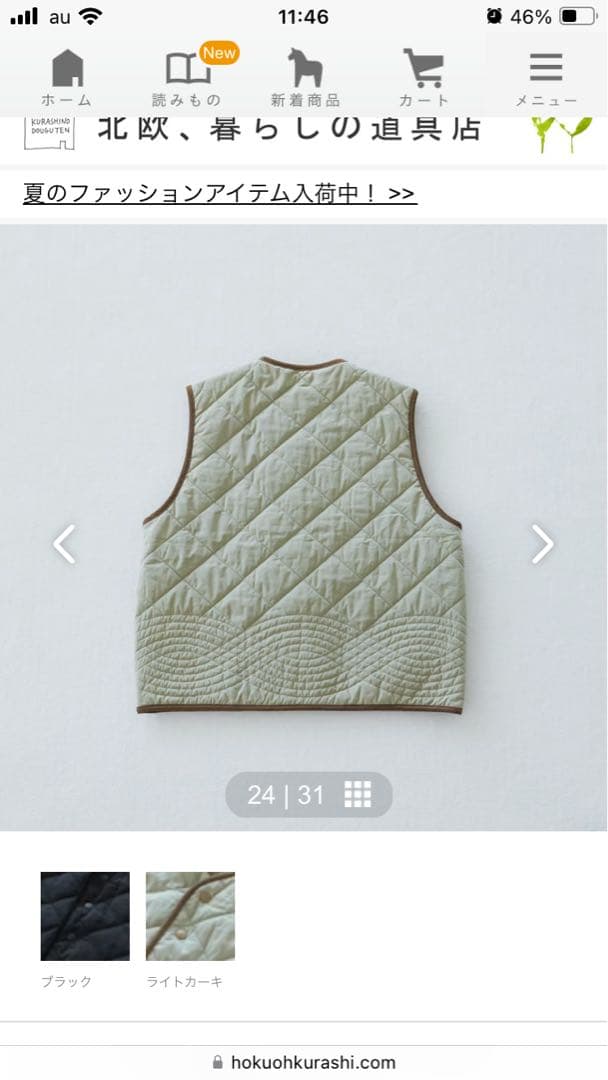Open the 読みもの reading section

187,77
